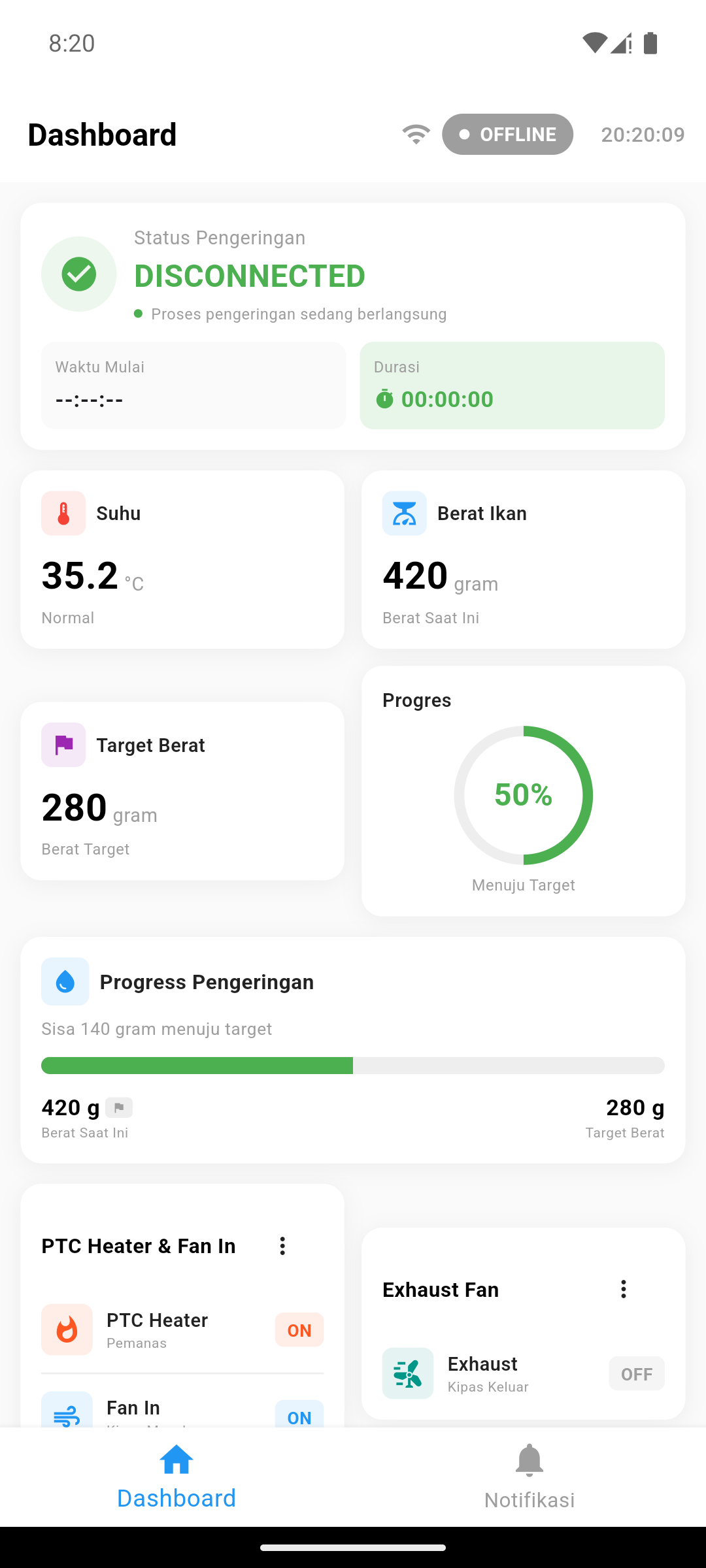Tap the OFFLINE status chip
The height and width of the screenshot is (1568, 706).
pos(508,135)
